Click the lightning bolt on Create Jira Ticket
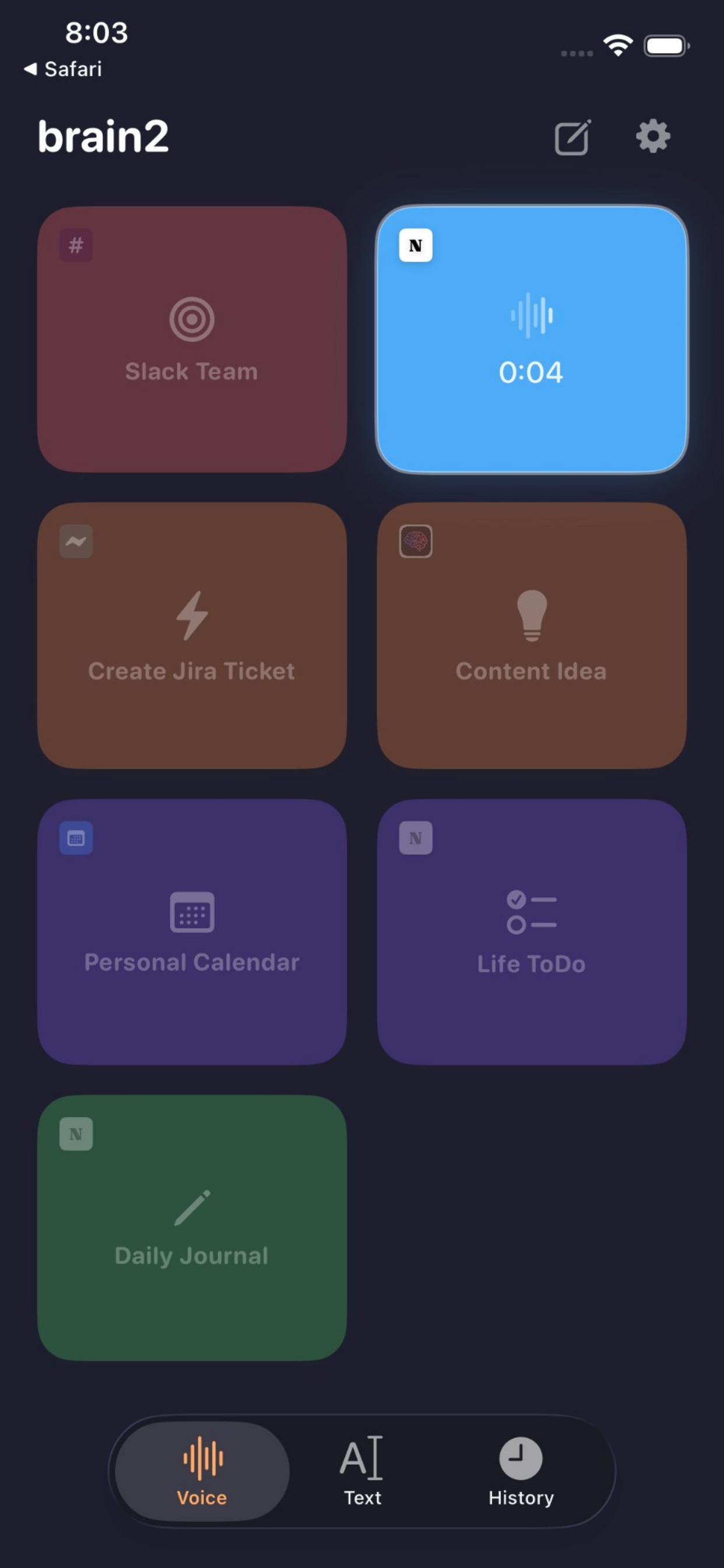 [192, 617]
